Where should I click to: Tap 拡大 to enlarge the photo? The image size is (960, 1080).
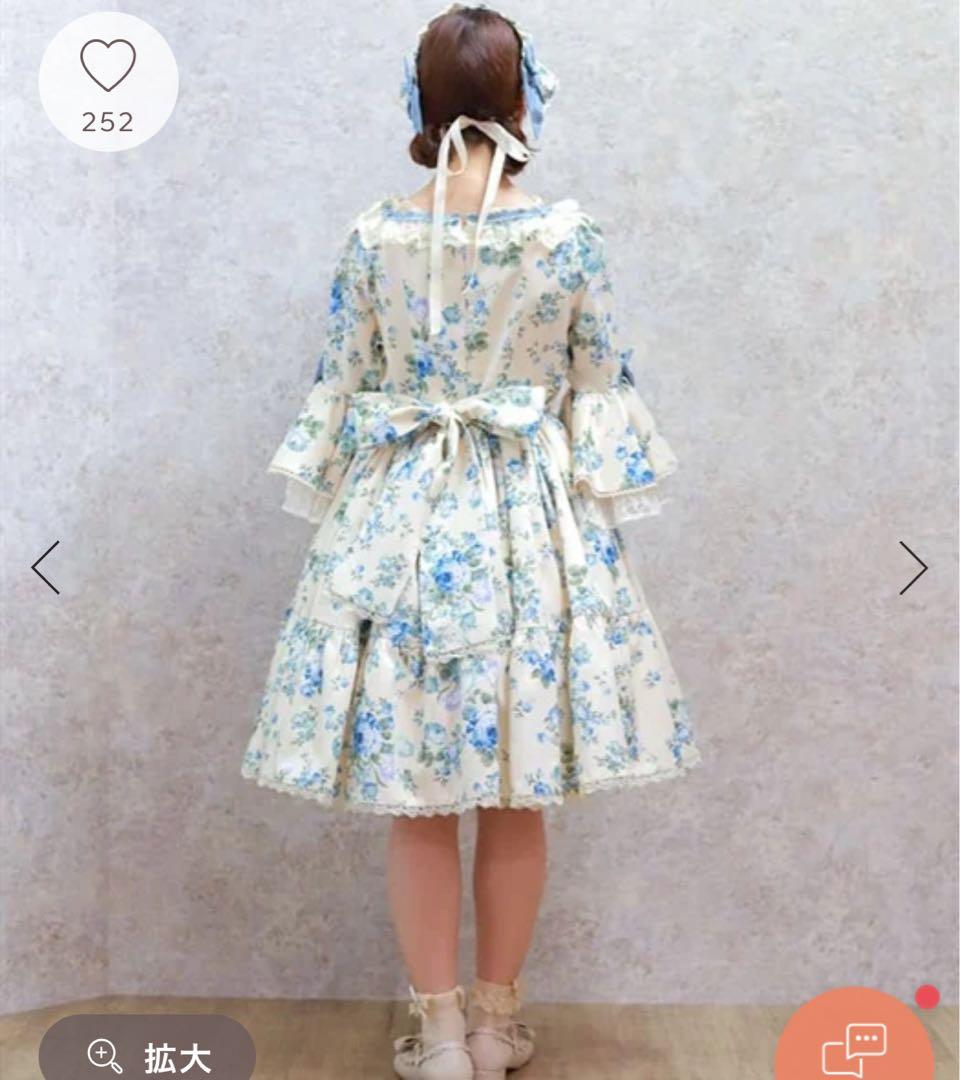click(x=148, y=1054)
